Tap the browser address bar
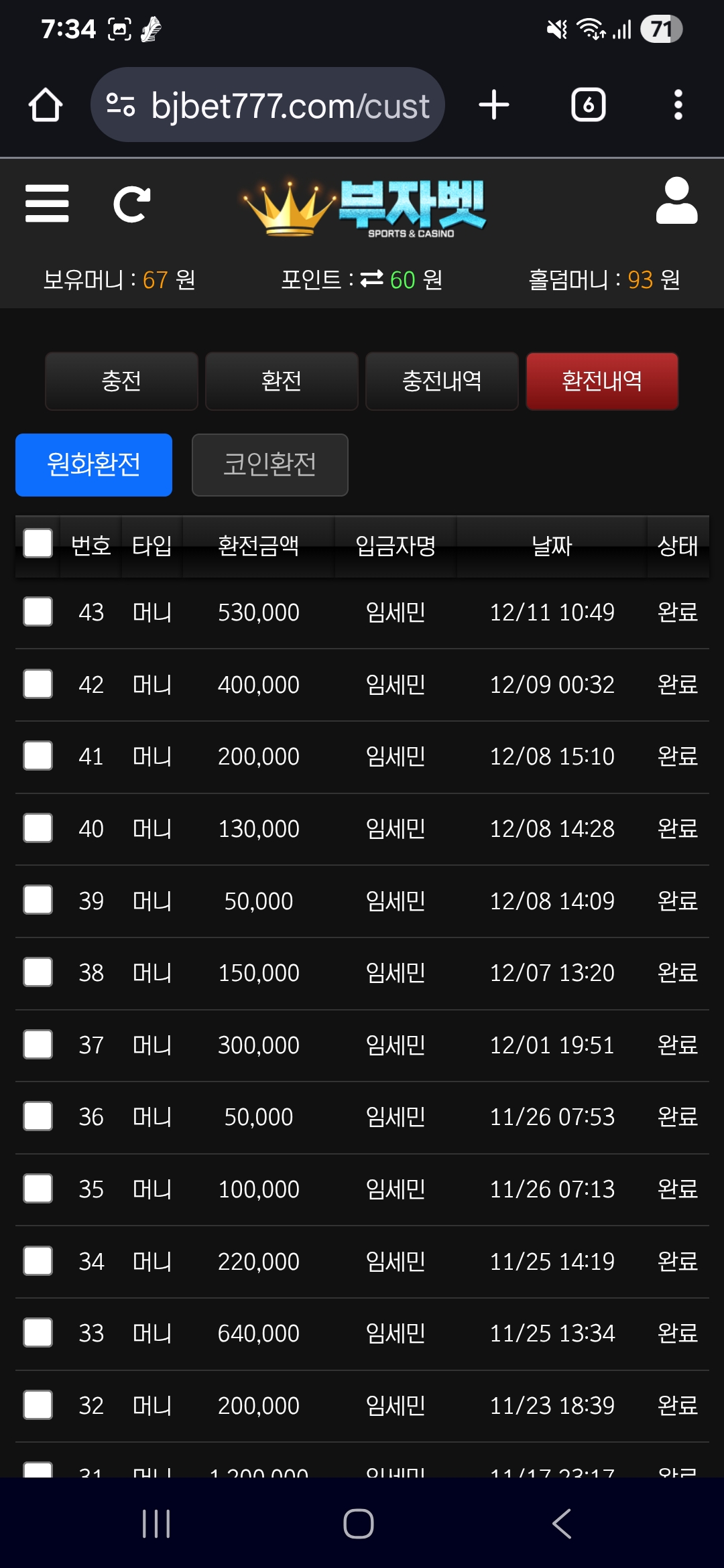Screen dimensions: 724x1568 point(268,105)
